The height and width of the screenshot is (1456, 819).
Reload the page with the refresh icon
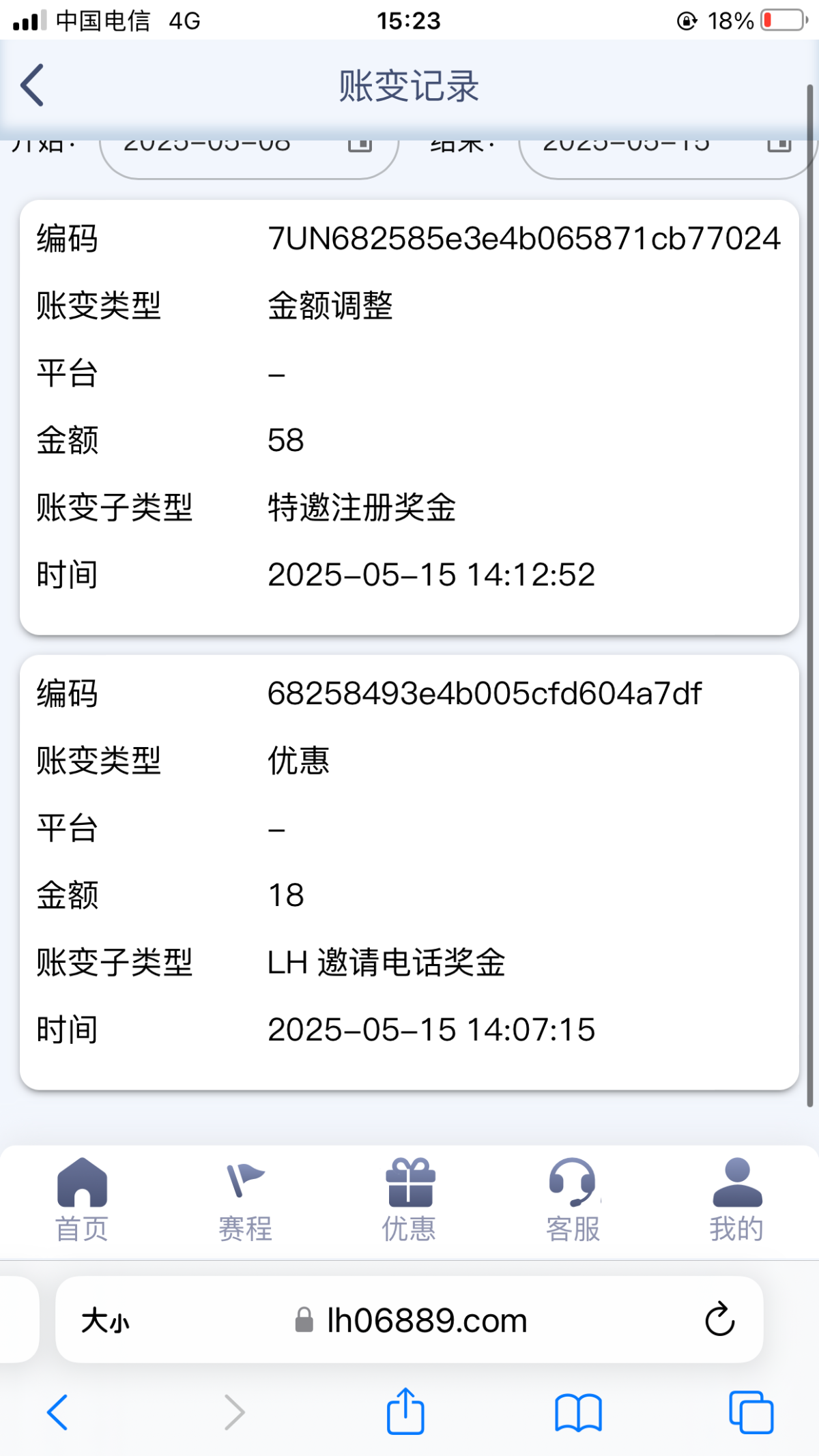[719, 1320]
